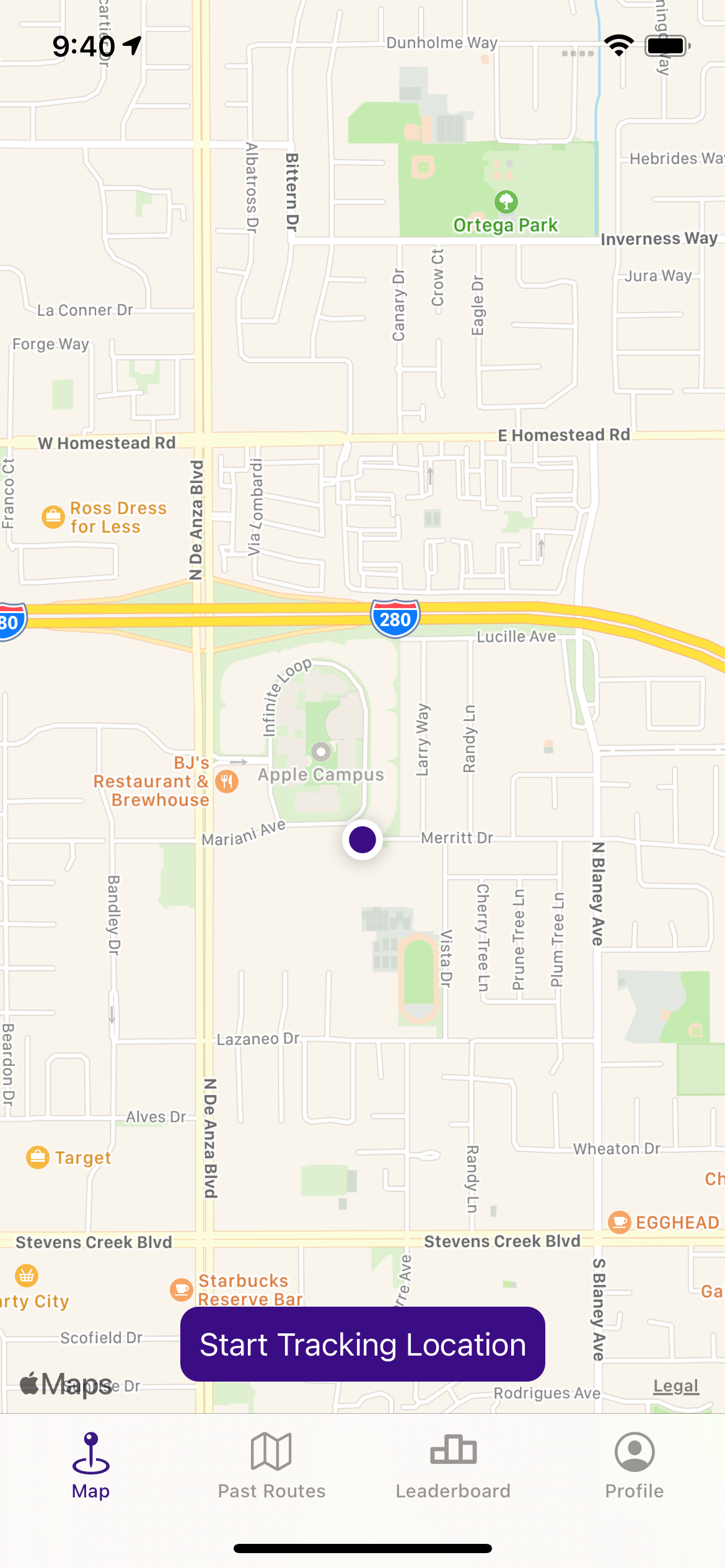Select the Starbucks Reserve Bar marker
The image size is (725, 1568).
[182, 1289]
